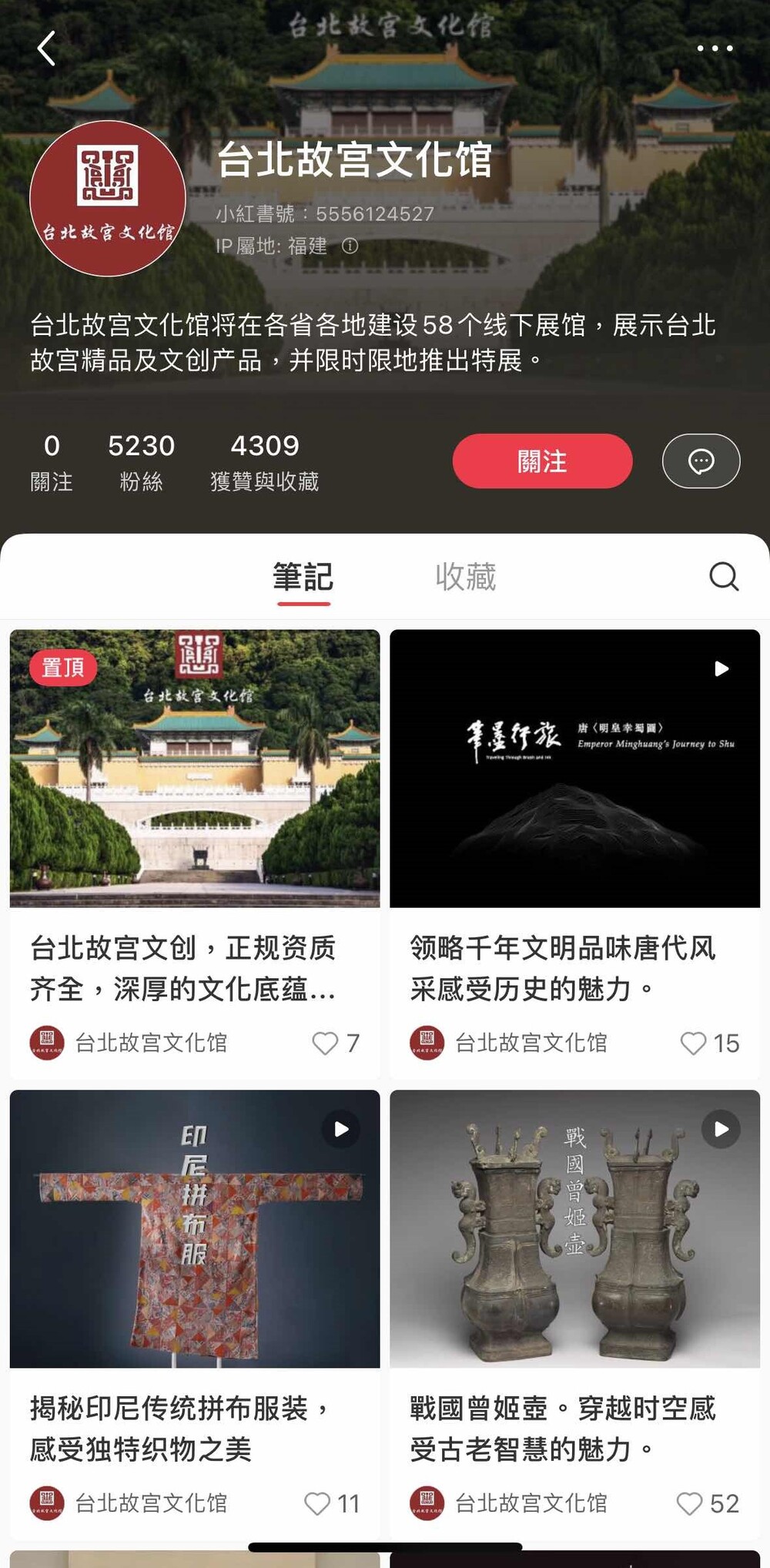Open the three-dot options menu
The height and width of the screenshot is (1568, 770).
point(713,49)
